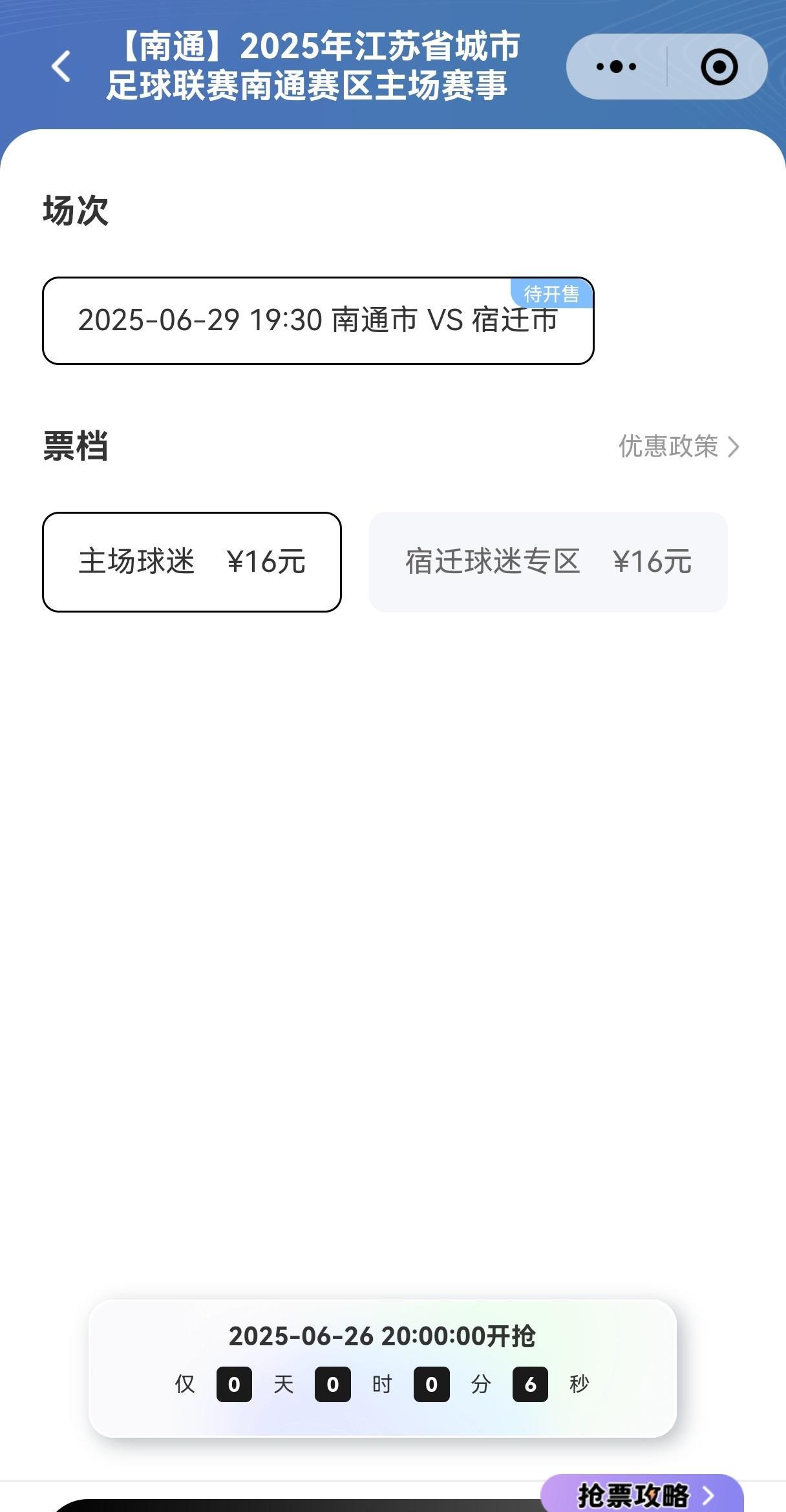The width and height of the screenshot is (786, 1512).
Task: Select the 2025-06-29 19:30 南通市 VS 宿迁市 session
Action: pyautogui.click(x=318, y=320)
